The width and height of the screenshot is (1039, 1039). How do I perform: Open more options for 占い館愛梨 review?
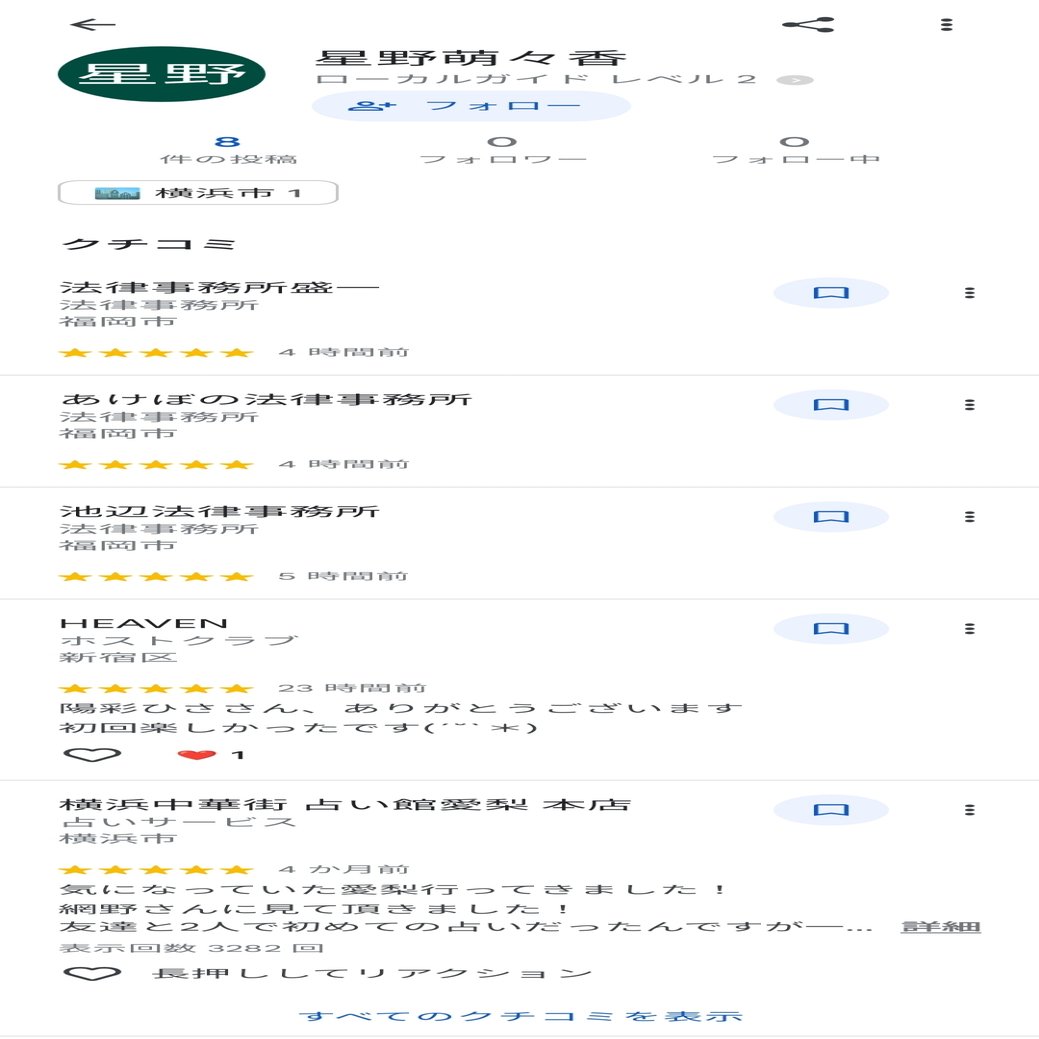(968, 809)
